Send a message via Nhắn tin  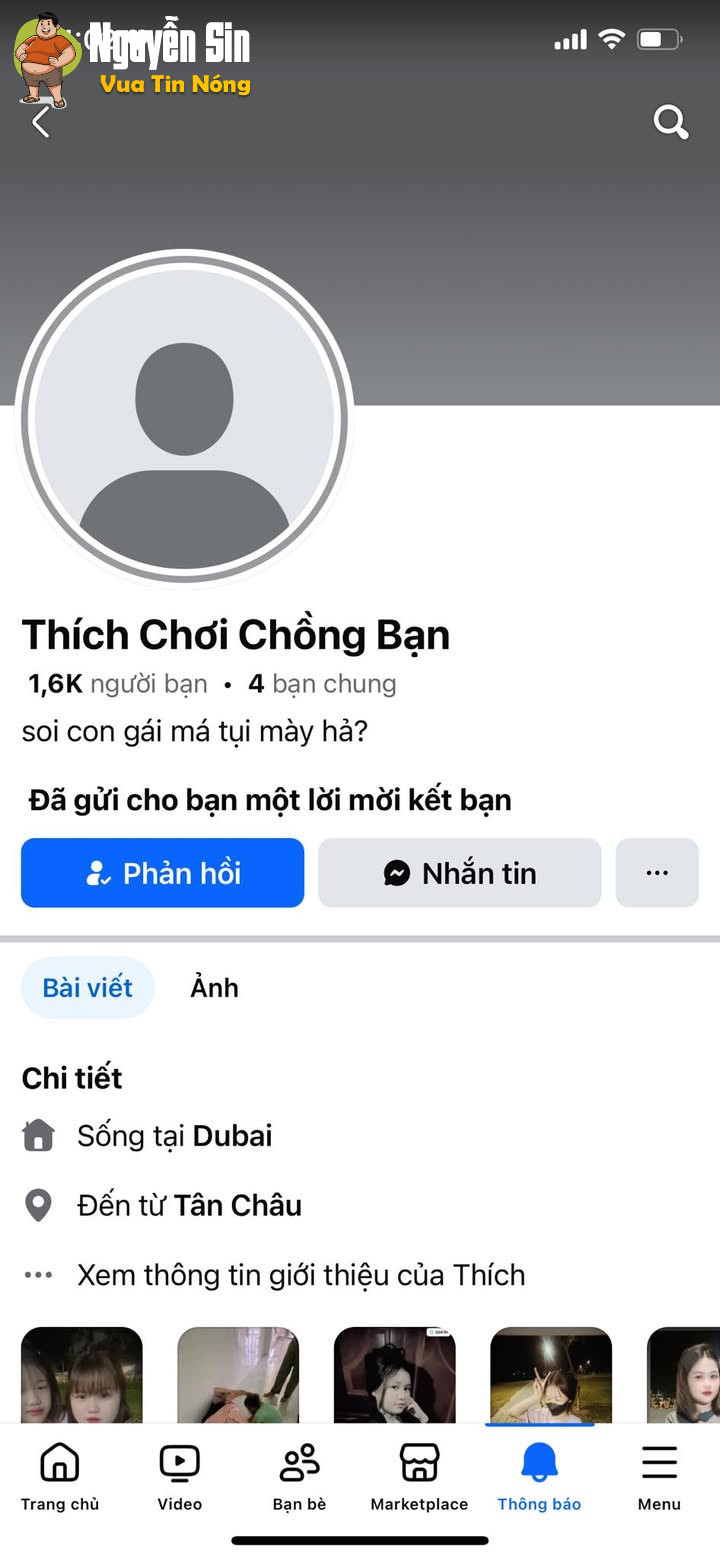pos(460,873)
